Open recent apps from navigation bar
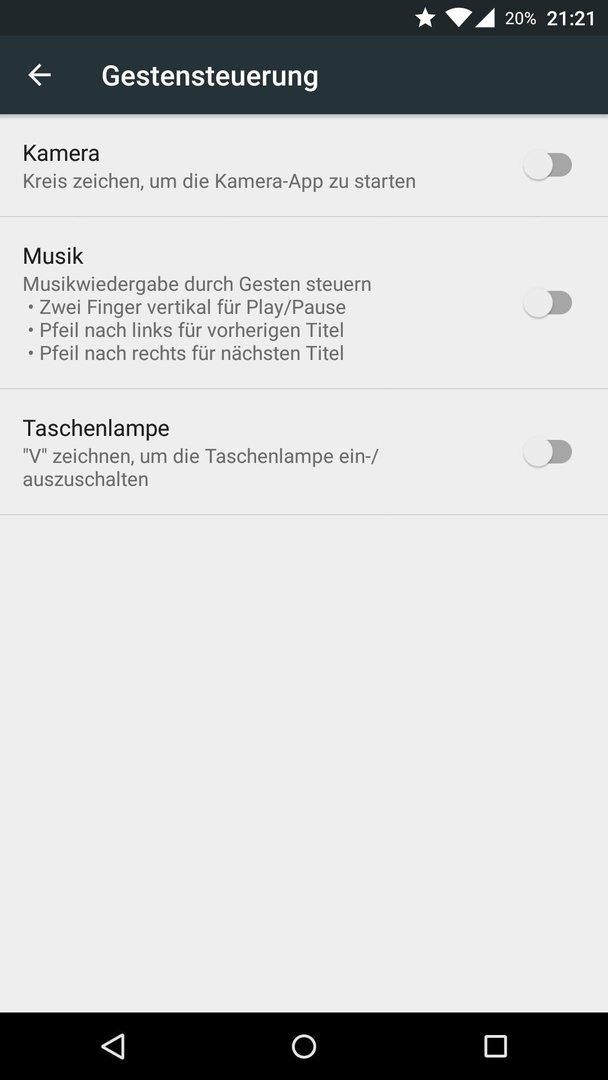608x1080 pixels. tap(495, 1046)
